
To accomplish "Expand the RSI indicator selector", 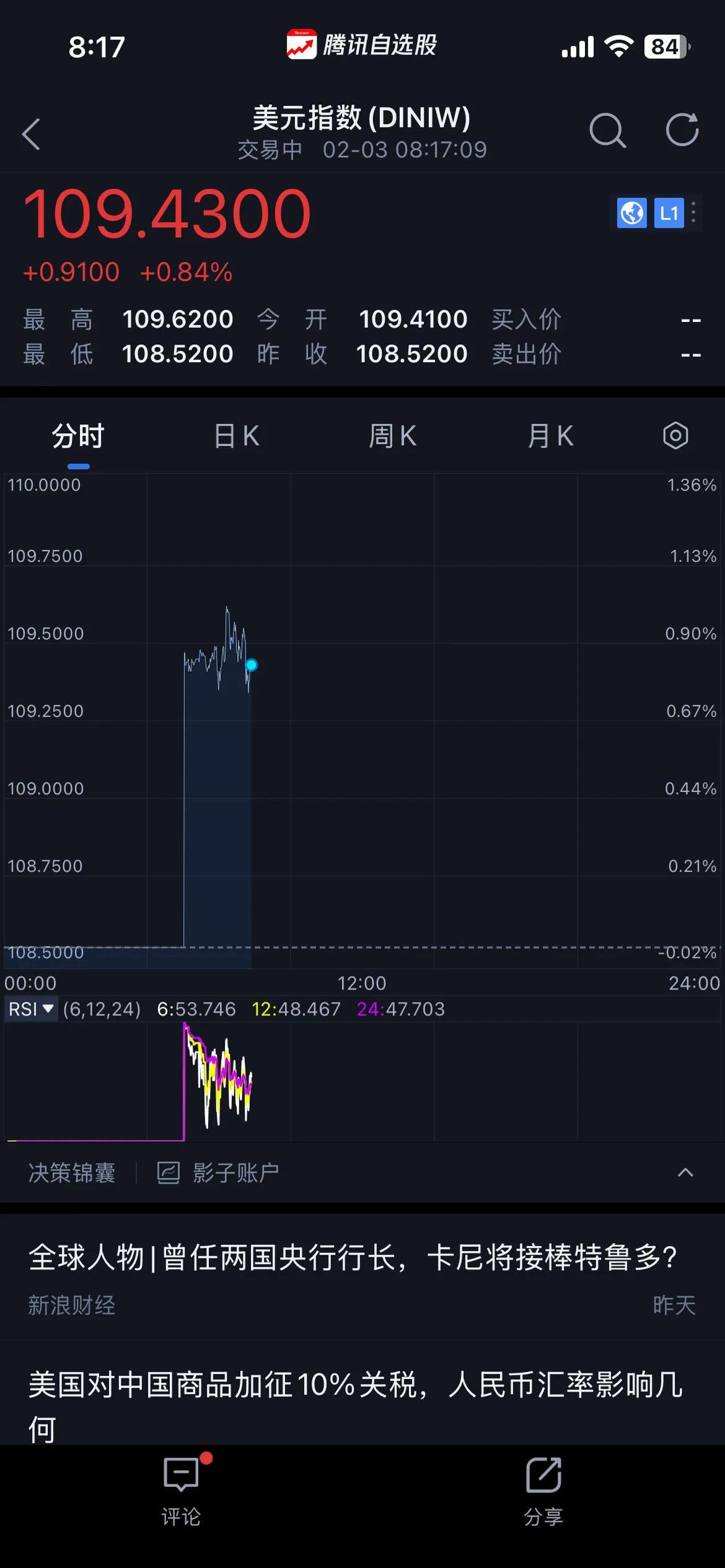I will [x=31, y=1008].
